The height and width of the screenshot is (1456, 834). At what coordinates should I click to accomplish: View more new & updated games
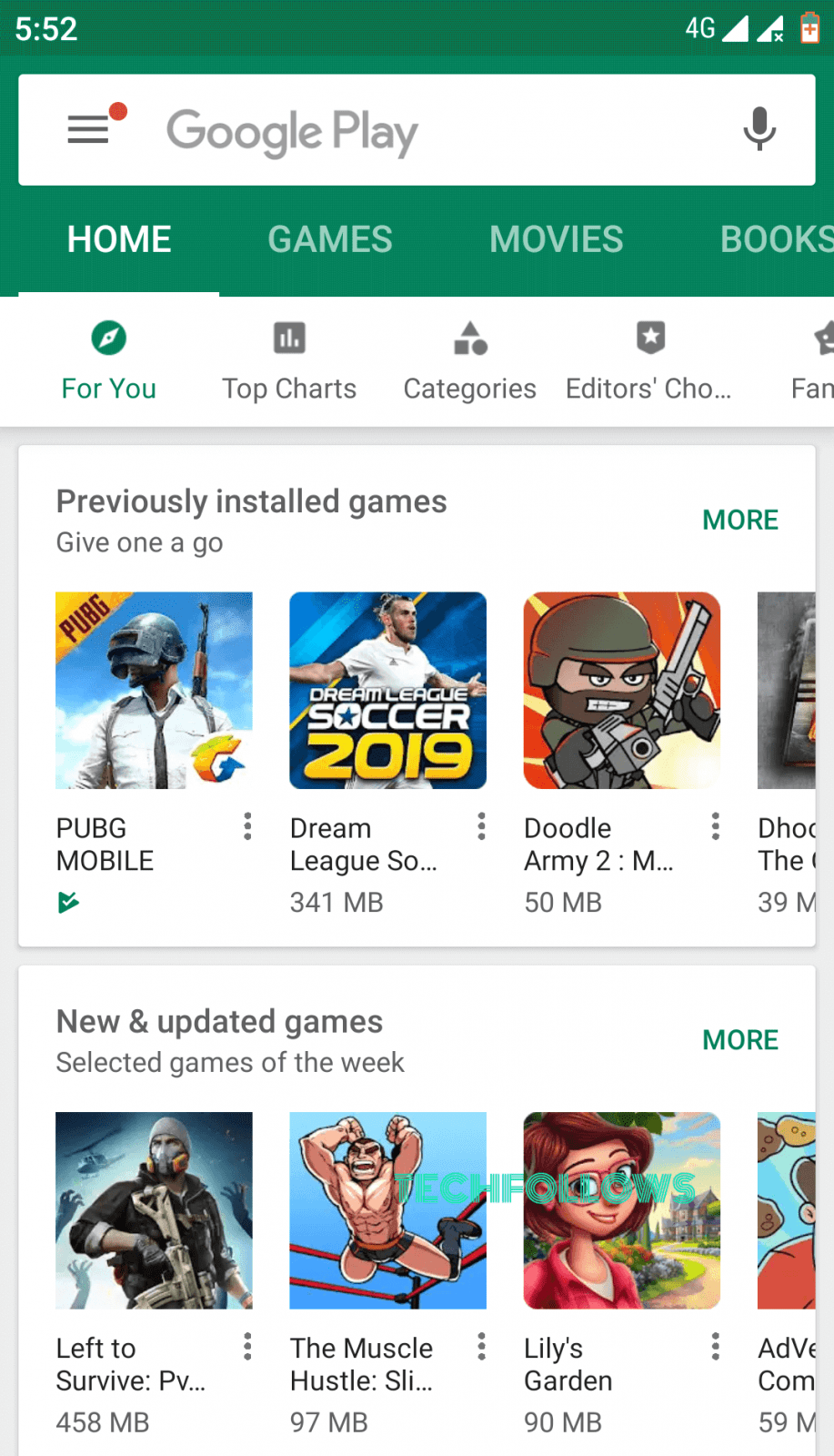tap(740, 1039)
